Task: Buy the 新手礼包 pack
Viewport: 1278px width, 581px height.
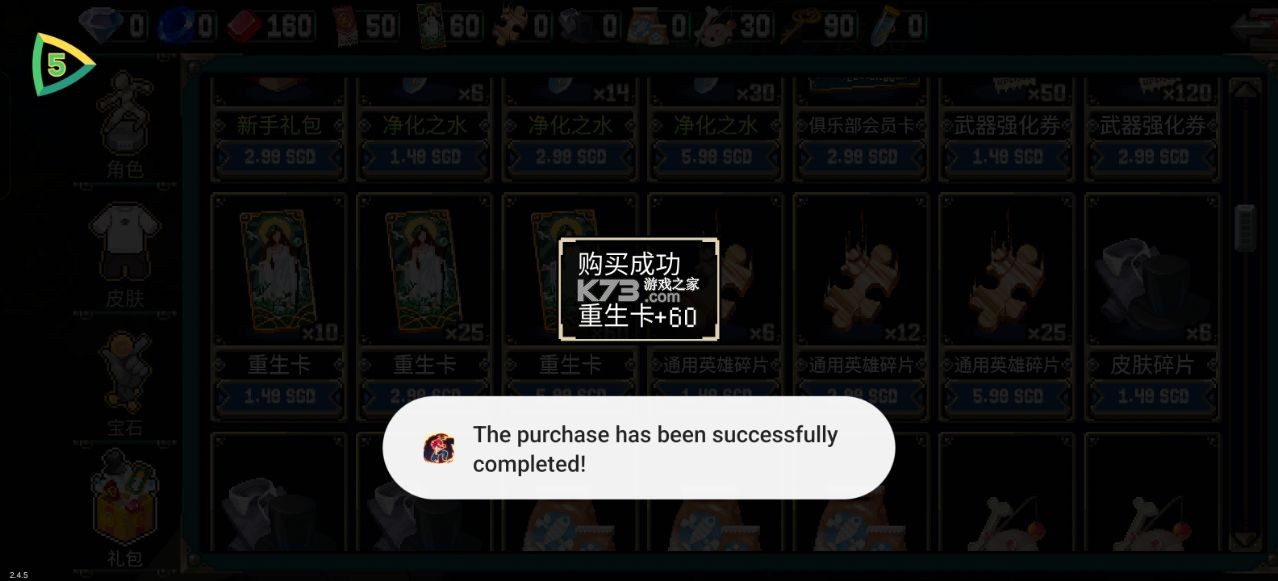Action: (279, 157)
